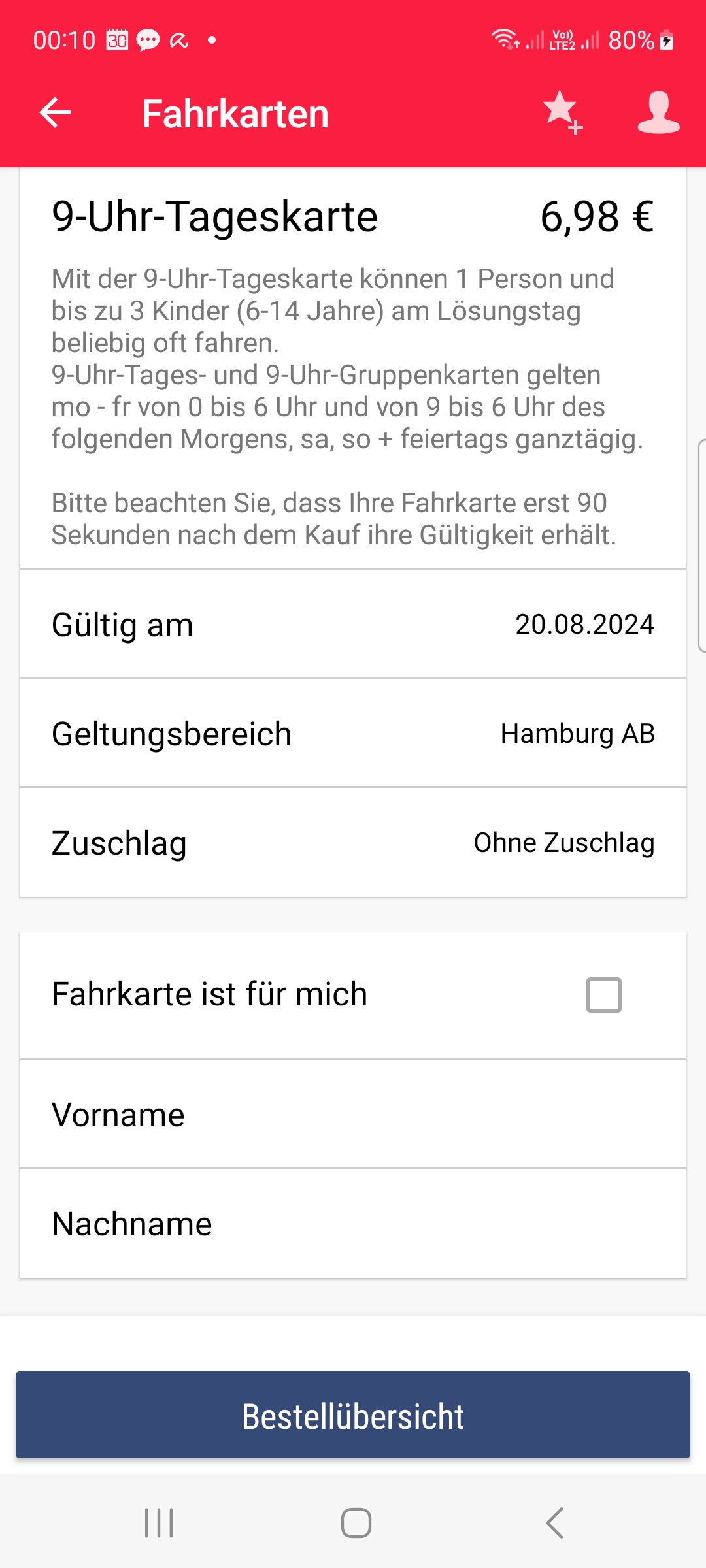Check the Fahrkarte ist für mich box
This screenshot has height=1568, width=706.
(x=603, y=994)
